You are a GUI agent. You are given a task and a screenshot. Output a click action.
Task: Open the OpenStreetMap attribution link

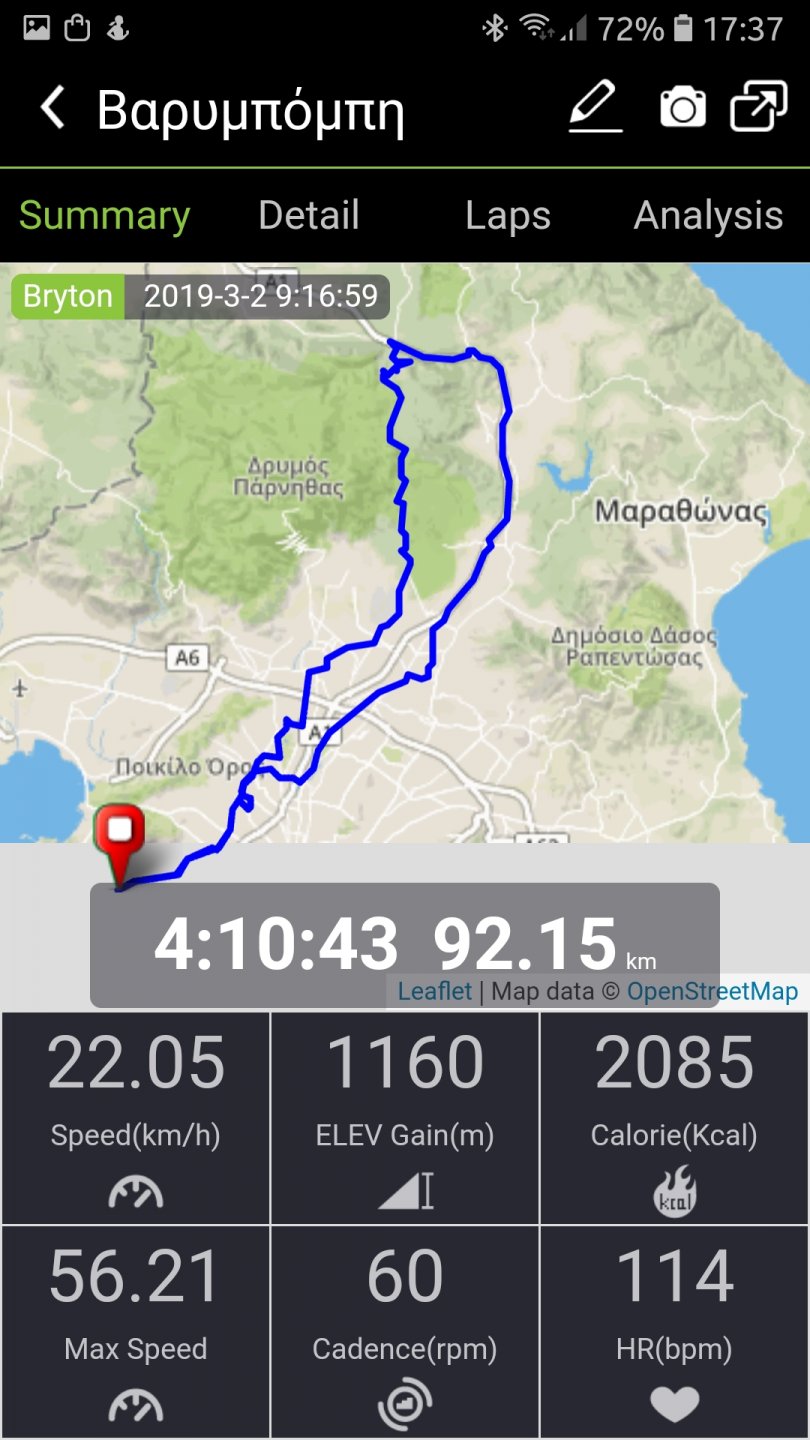712,991
